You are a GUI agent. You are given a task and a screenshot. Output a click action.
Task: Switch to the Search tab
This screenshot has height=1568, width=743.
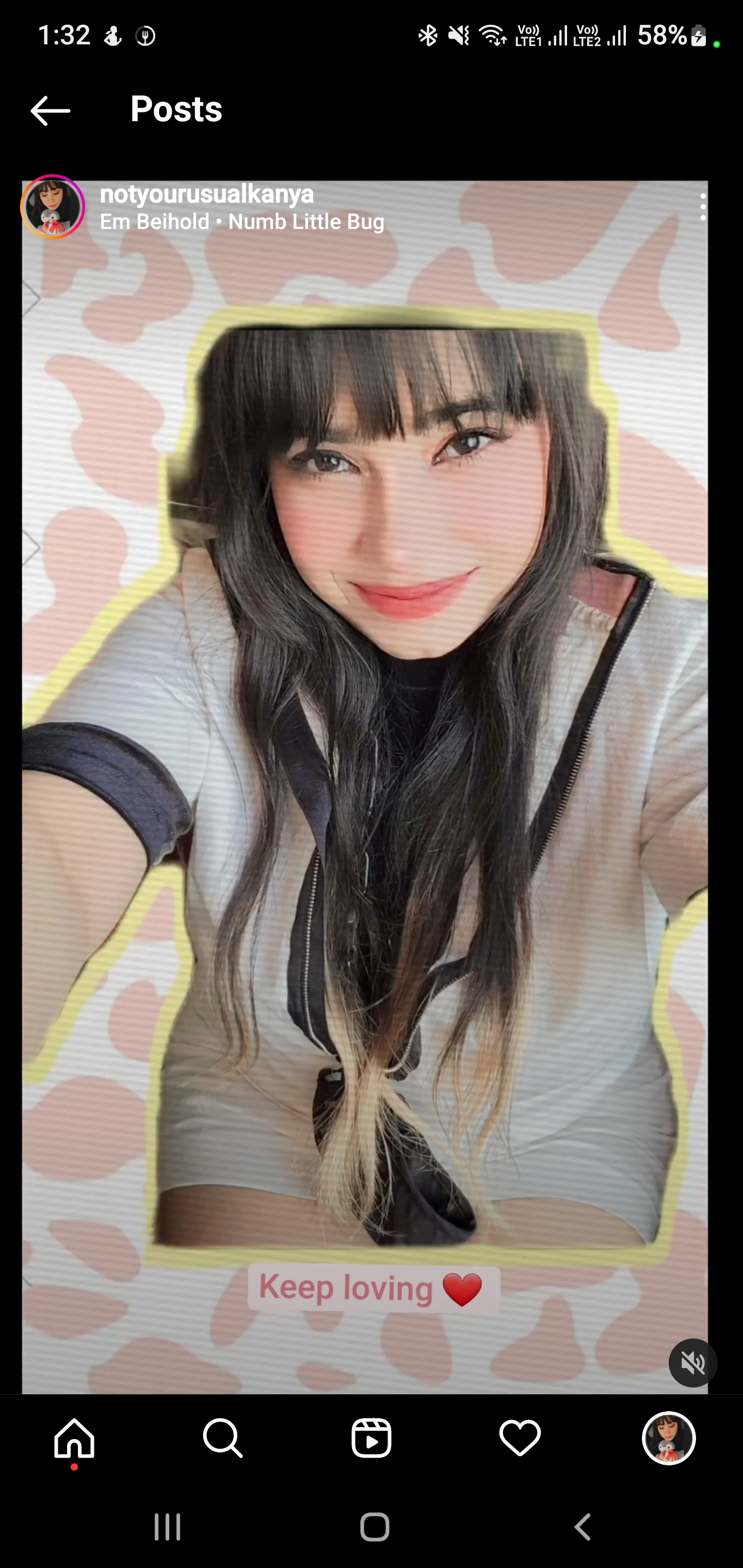[x=223, y=1439]
